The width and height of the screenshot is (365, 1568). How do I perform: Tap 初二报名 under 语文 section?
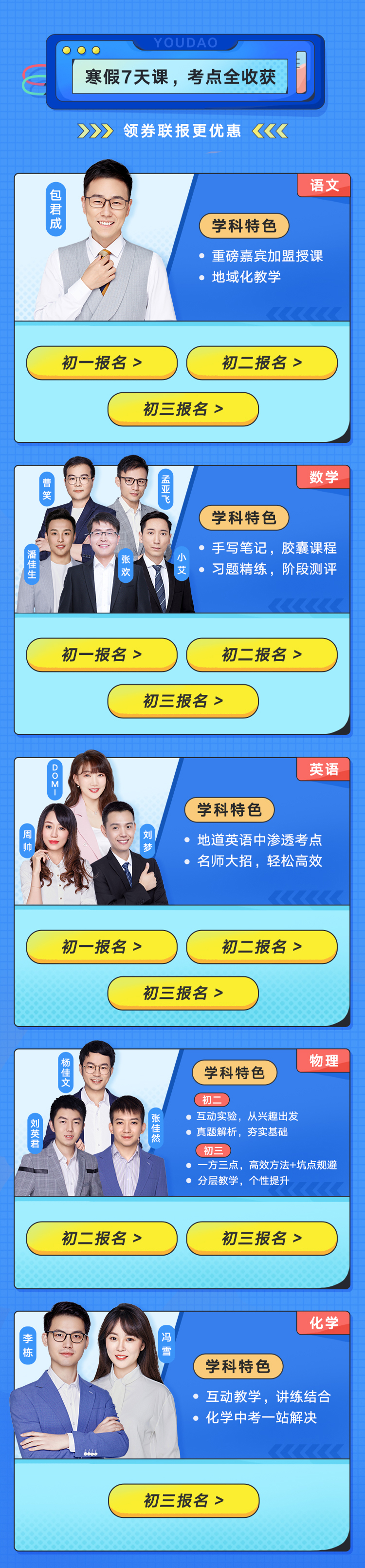pos(262,362)
